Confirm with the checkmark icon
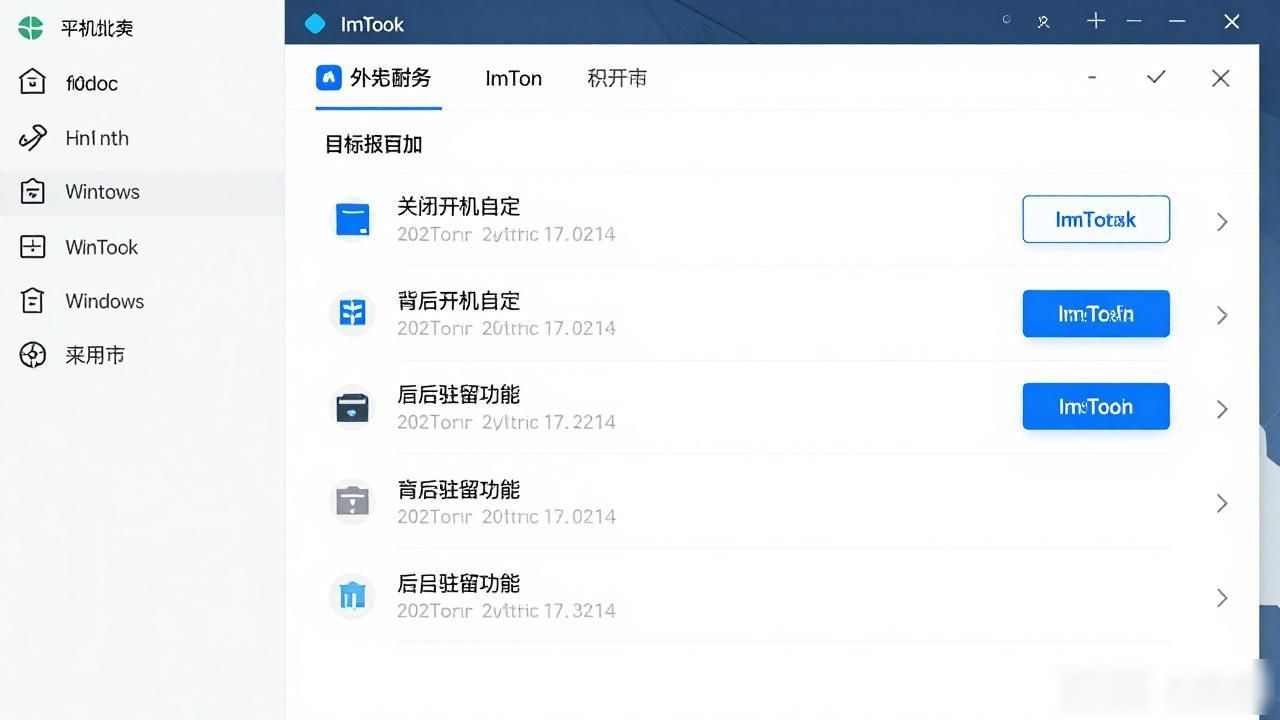 tap(1156, 77)
